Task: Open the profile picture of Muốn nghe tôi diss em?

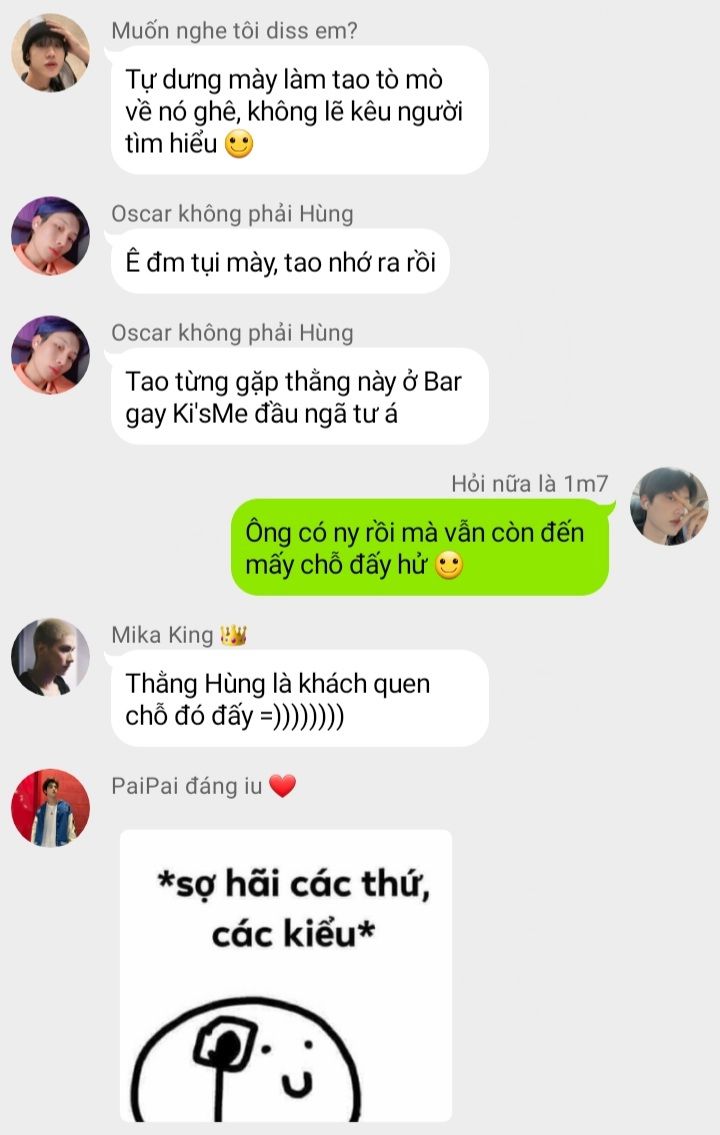Action: coord(50,53)
